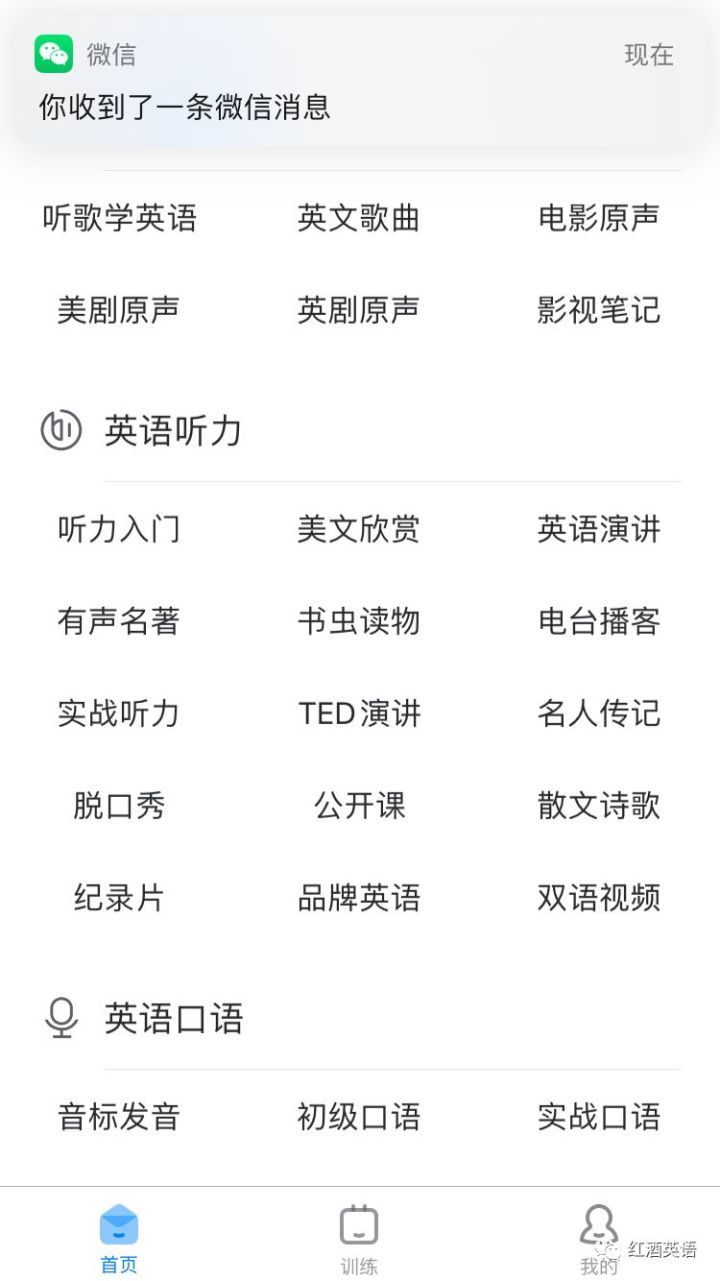The height and width of the screenshot is (1281, 720).
Task: Open the 公开课 category
Action: tap(359, 805)
